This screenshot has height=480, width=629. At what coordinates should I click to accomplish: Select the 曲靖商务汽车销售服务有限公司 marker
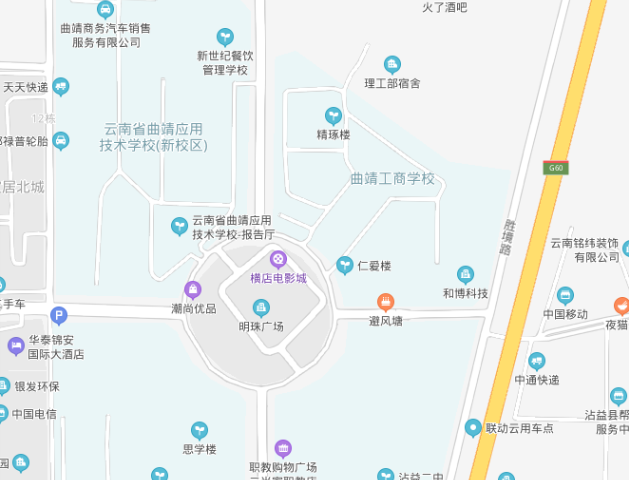point(105,9)
